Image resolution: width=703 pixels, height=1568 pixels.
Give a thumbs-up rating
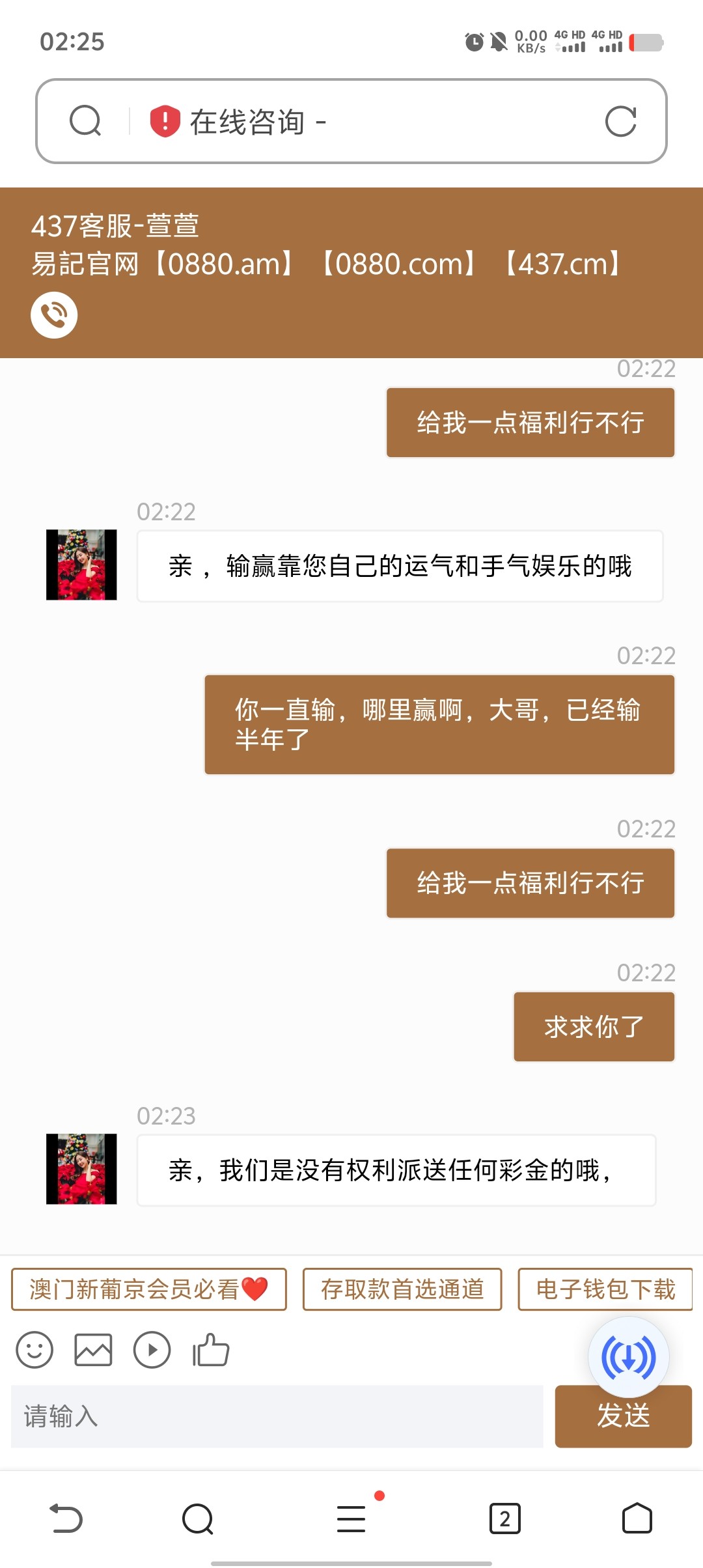coord(211,1350)
